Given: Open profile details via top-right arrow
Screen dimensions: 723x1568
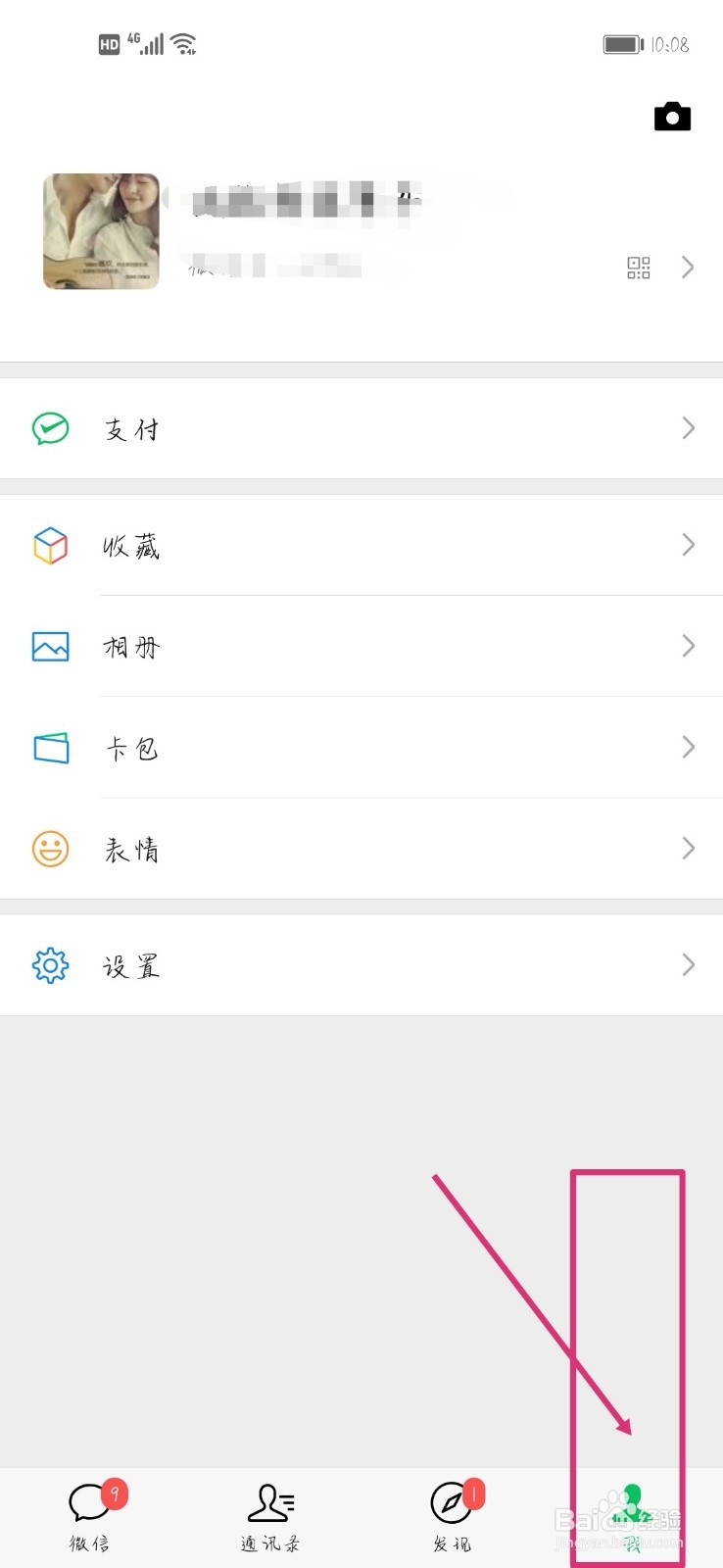Looking at the screenshot, I should click(688, 268).
